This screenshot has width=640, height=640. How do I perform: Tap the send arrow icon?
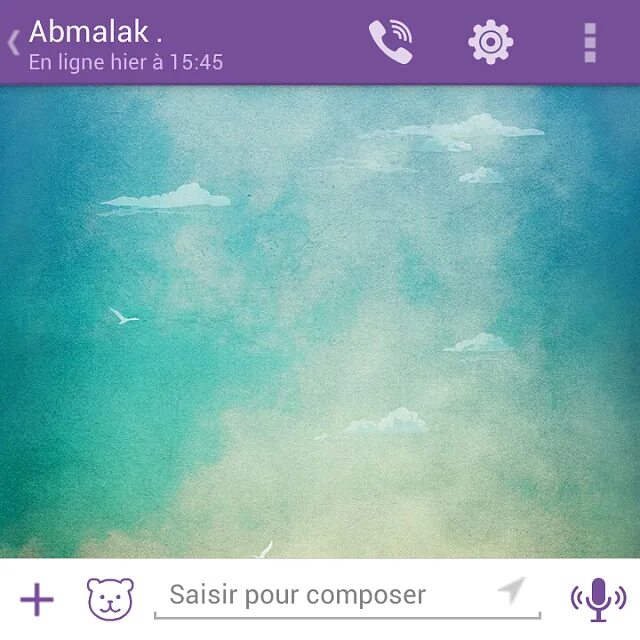point(511,591)
